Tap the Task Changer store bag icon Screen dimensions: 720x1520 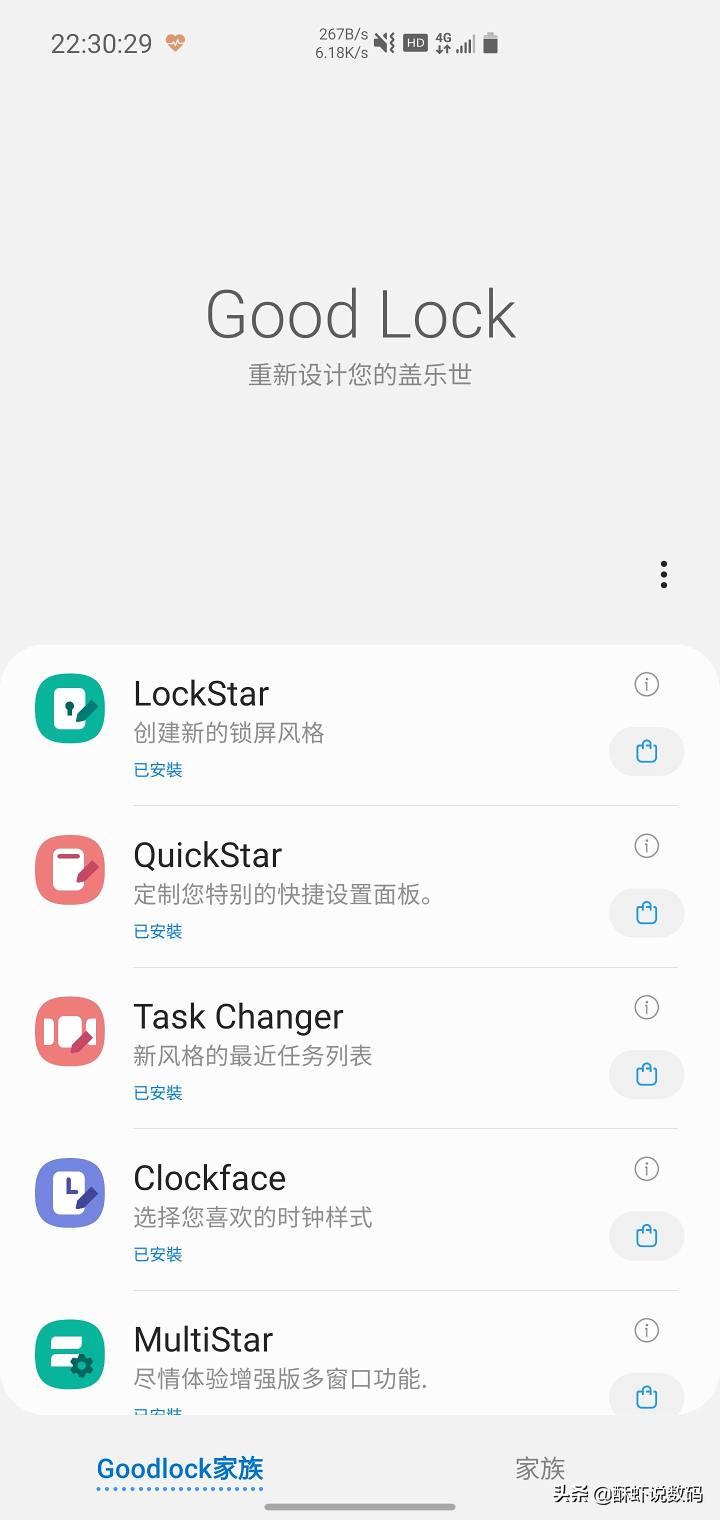pyautogui.click(x=646, y=1074)
